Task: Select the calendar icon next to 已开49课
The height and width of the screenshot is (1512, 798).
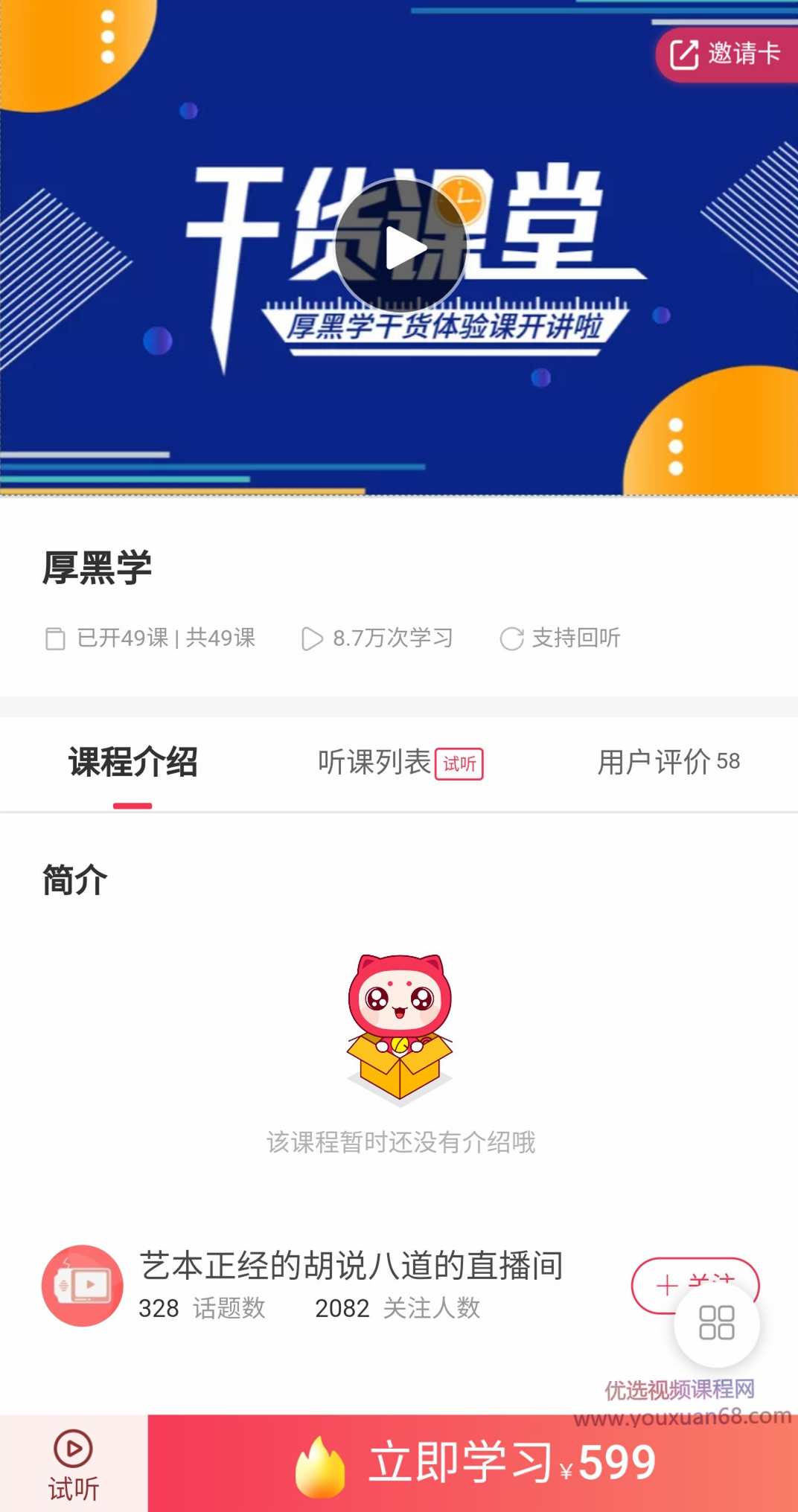Action: pyautogui.click(x=55, y=638)
